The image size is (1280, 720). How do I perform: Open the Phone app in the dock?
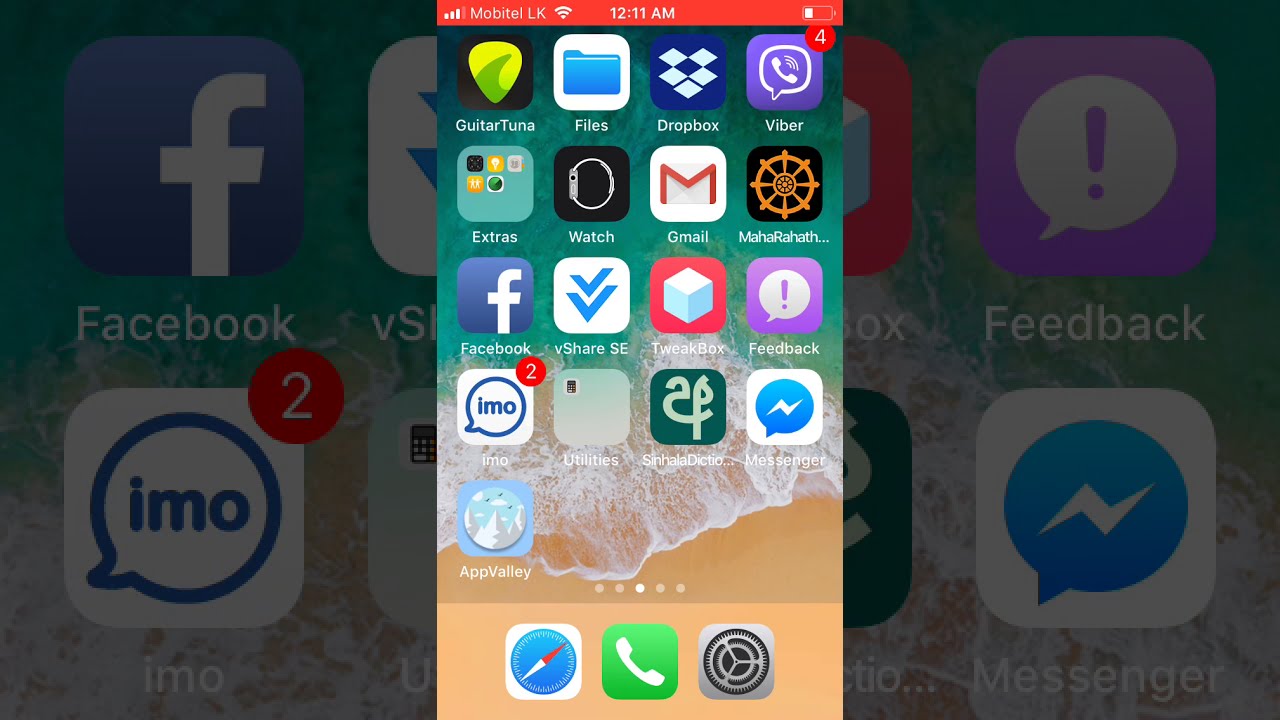(x=640, y=662)
